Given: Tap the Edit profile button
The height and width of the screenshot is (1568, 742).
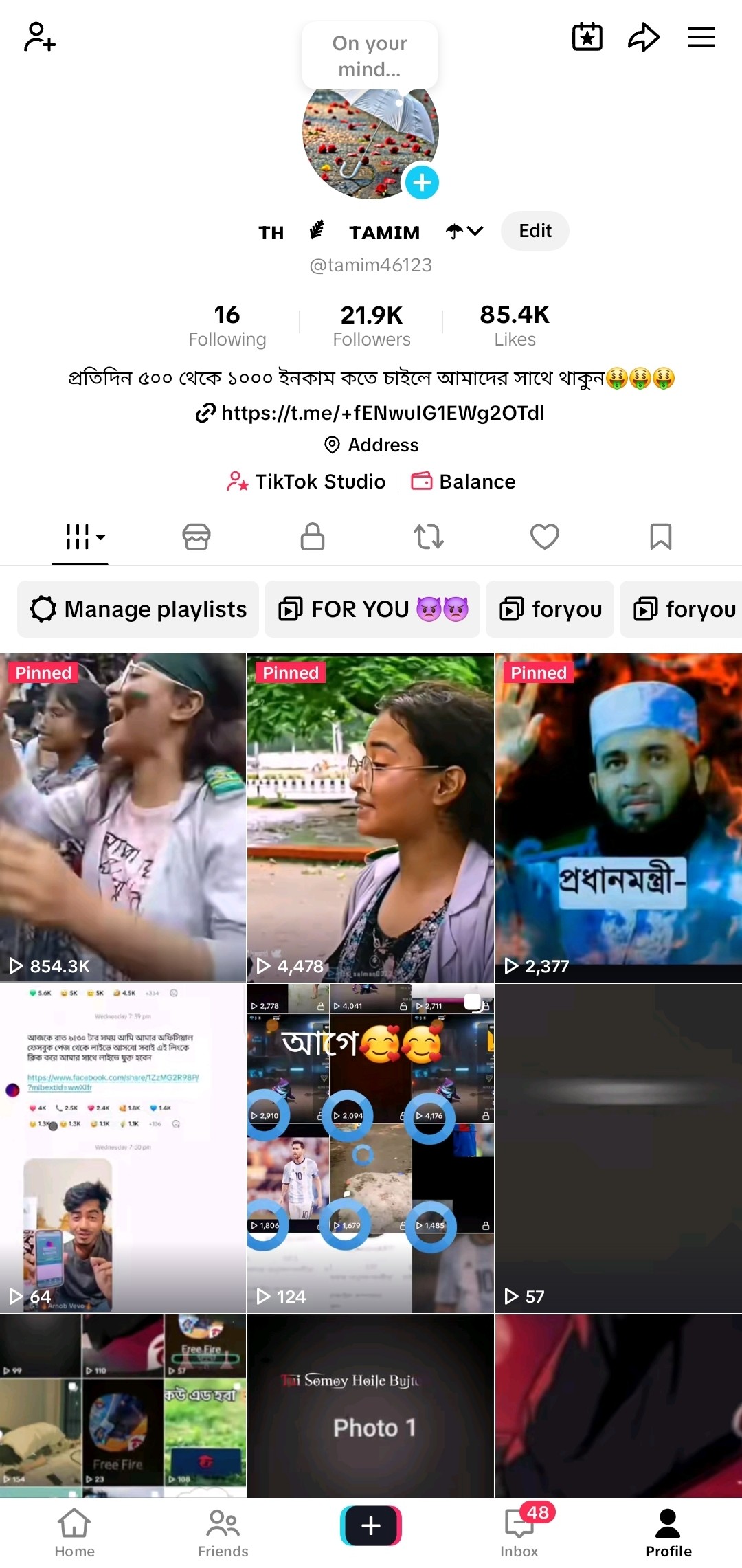Looking at the screenshot, I should click(x=535, y=231).
